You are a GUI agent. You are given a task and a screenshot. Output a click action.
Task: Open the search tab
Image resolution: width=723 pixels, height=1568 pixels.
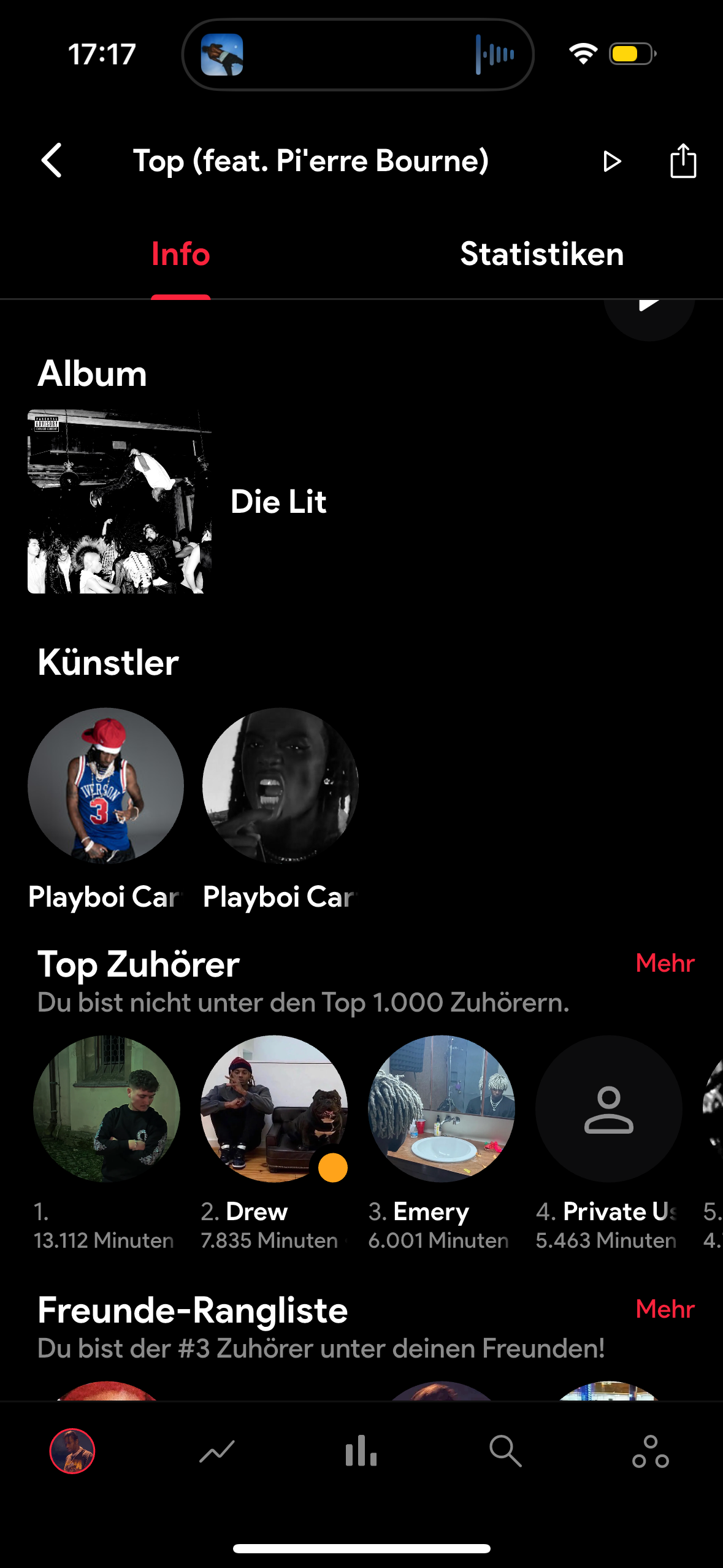(505, 1451)
